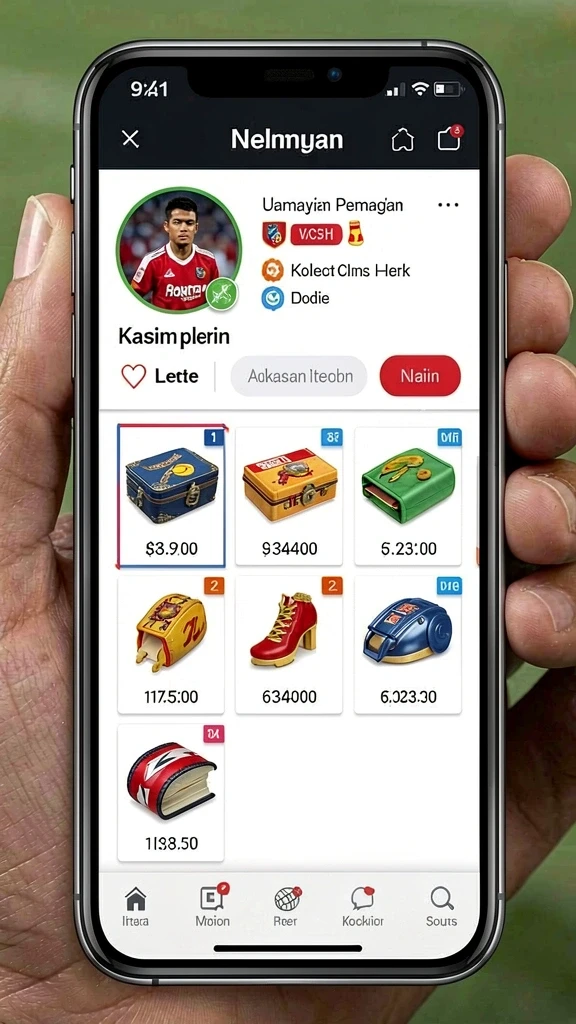Open the yellow item priced 117.5:00
Viewport: 576px width, 1024px height.
coord(171,644)
